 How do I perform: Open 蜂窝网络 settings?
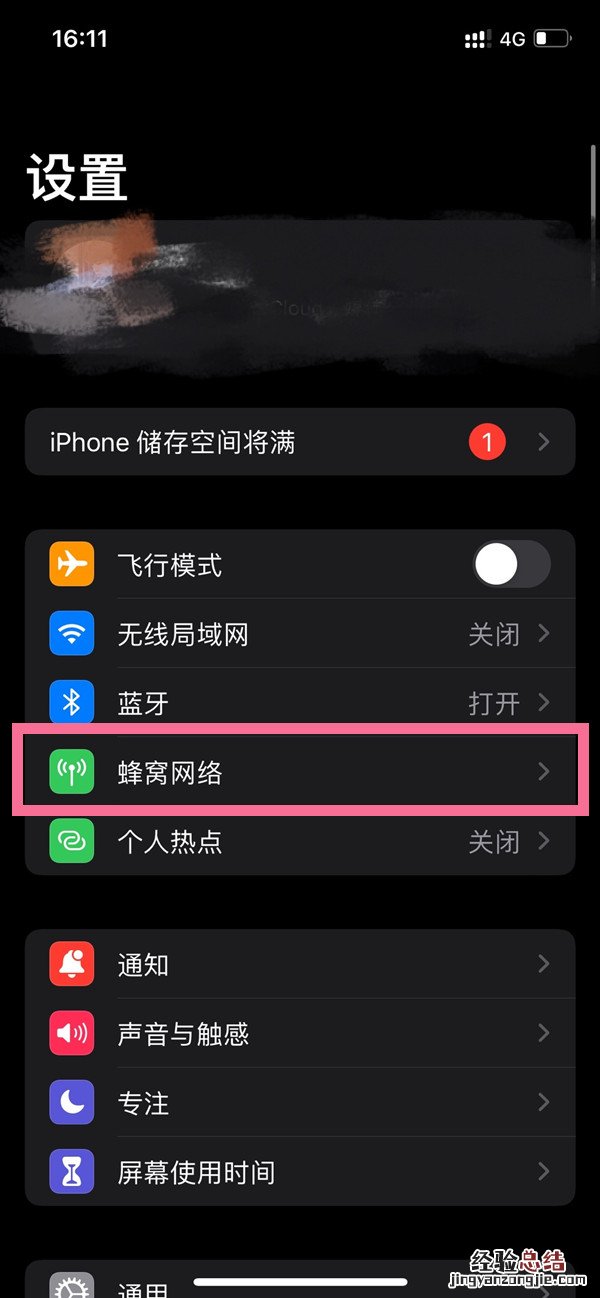pyautogui.click(x=298, y=772)
